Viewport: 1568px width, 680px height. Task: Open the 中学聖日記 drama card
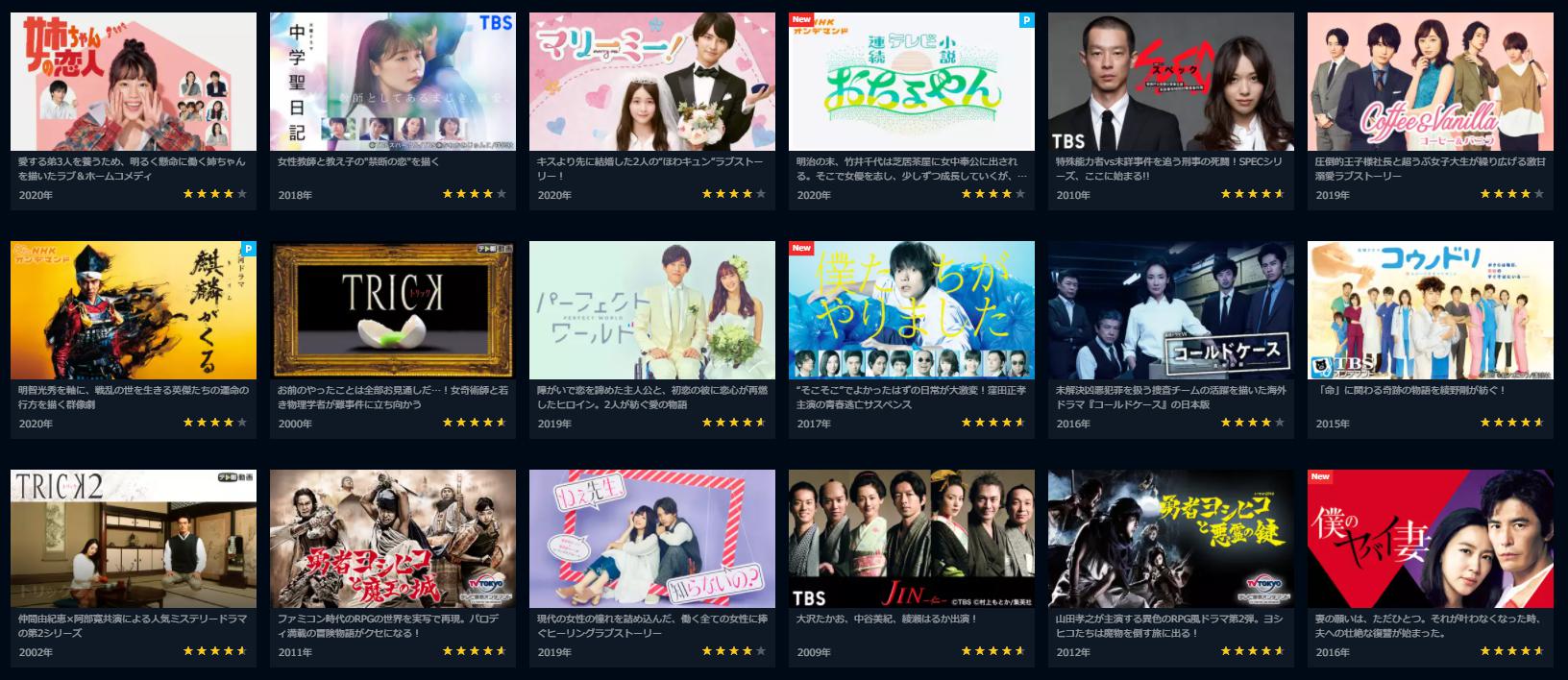point(393,82)
